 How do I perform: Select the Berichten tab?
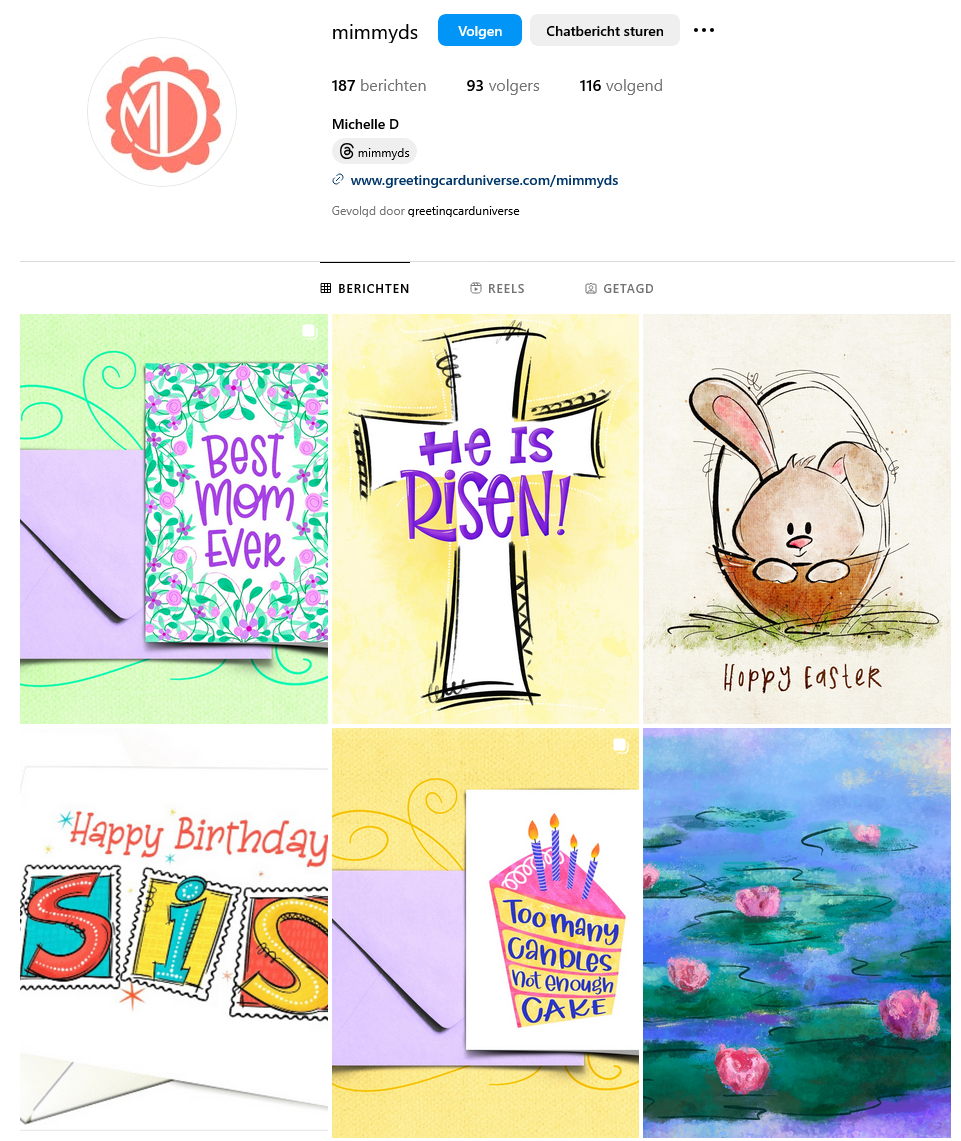coord(365,289)
